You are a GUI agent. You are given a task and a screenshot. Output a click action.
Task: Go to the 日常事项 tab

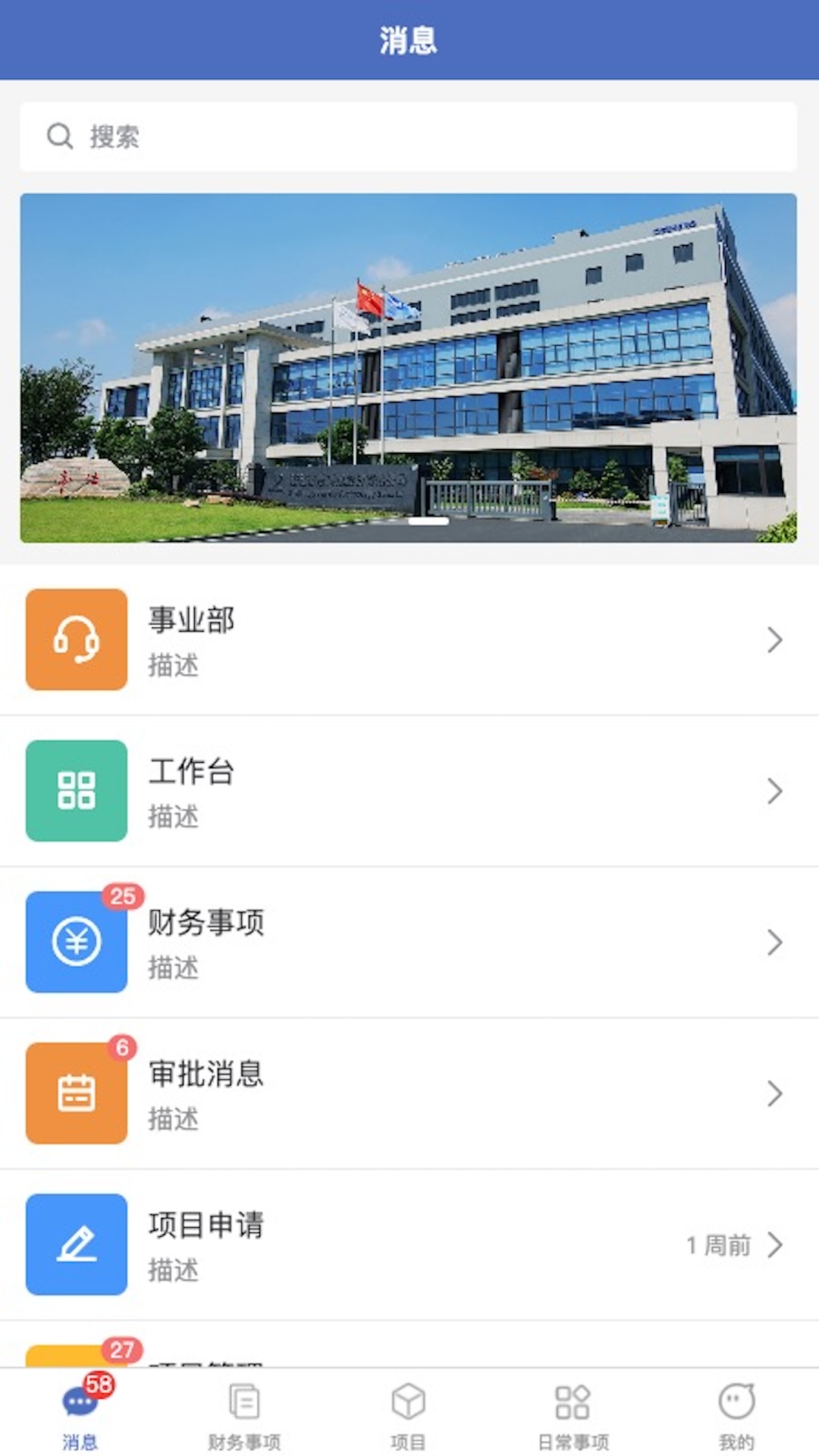(x=573, y=1414)
